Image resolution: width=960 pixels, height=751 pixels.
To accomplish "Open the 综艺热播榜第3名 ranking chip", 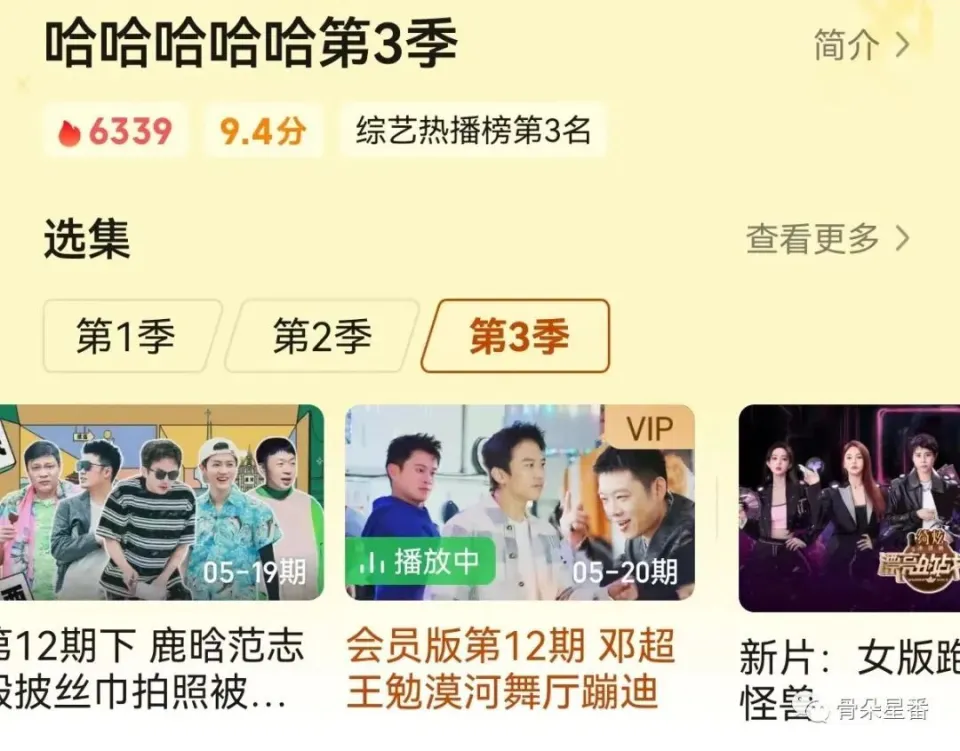I will coord(473,131).
